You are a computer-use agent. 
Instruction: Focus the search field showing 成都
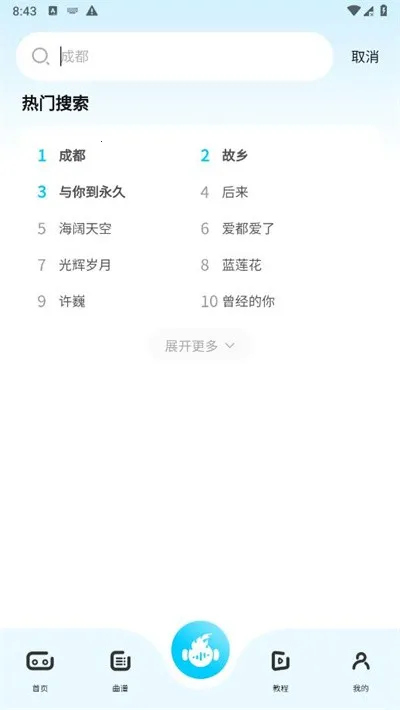pos(174,57)
